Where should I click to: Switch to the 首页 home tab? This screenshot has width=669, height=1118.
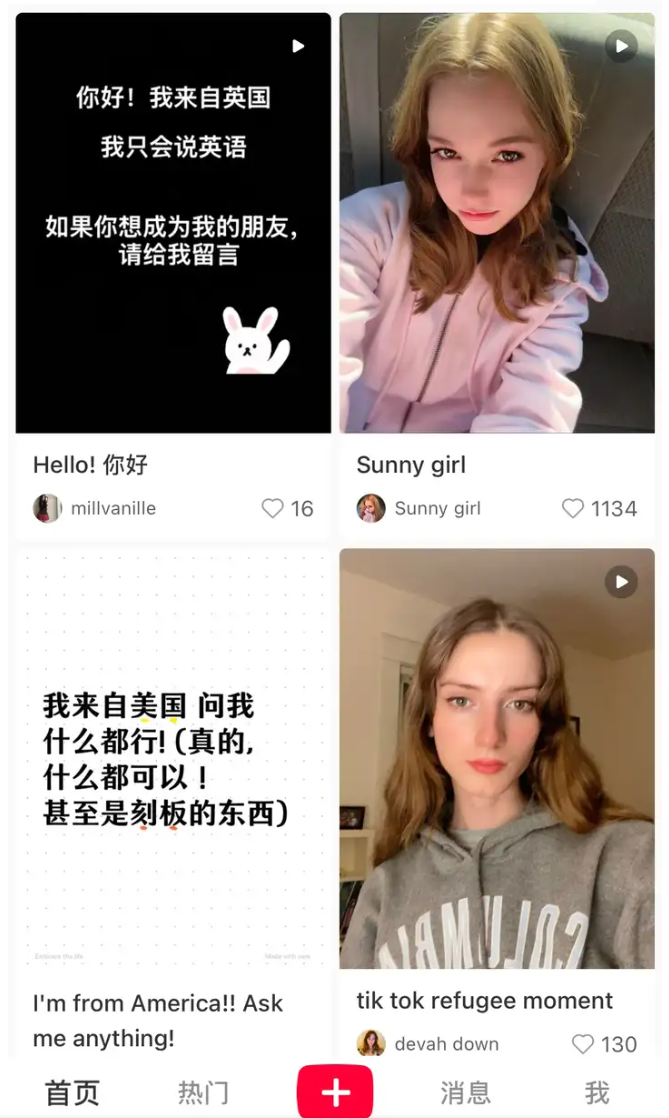[72, 1092]
